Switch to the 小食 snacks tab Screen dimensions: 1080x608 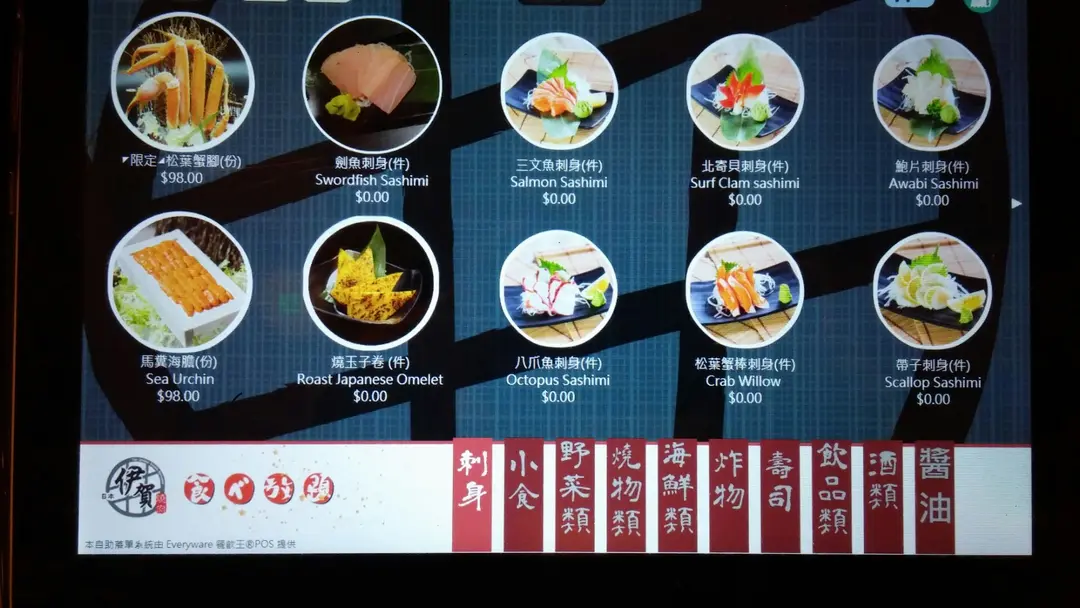coord(523,495)
